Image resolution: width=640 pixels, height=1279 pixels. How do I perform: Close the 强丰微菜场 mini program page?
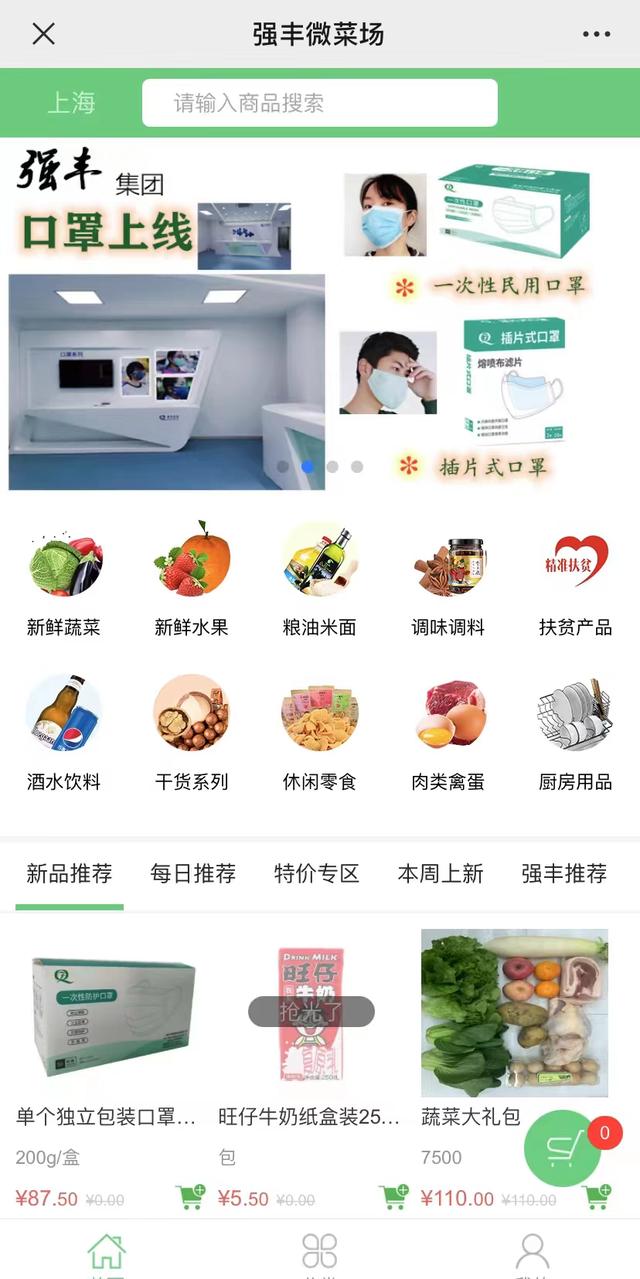(x=43, y=34)
